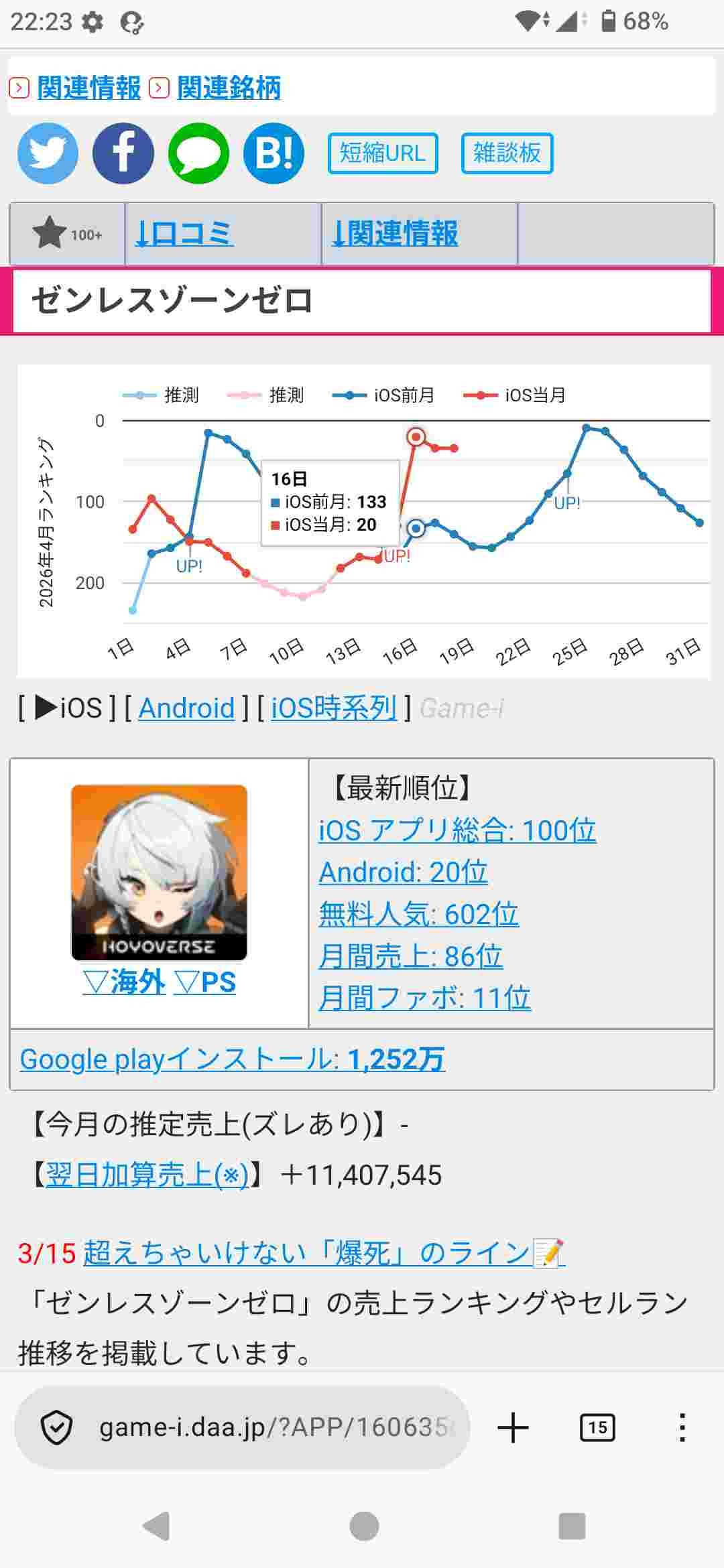This screenshot has width=724, height=1568.
Task: Open a new browser tab
Action: (514, 1427)
